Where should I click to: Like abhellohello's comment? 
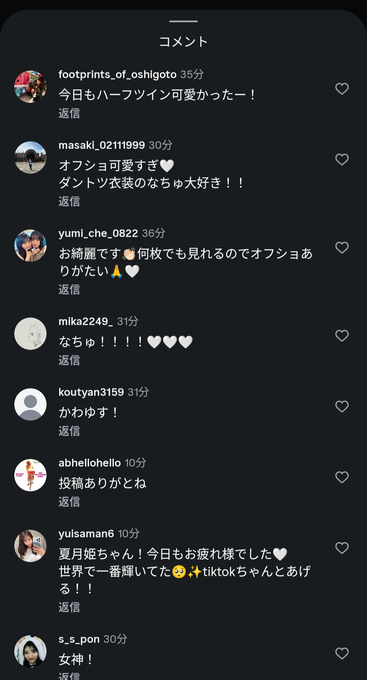[342, 477]
